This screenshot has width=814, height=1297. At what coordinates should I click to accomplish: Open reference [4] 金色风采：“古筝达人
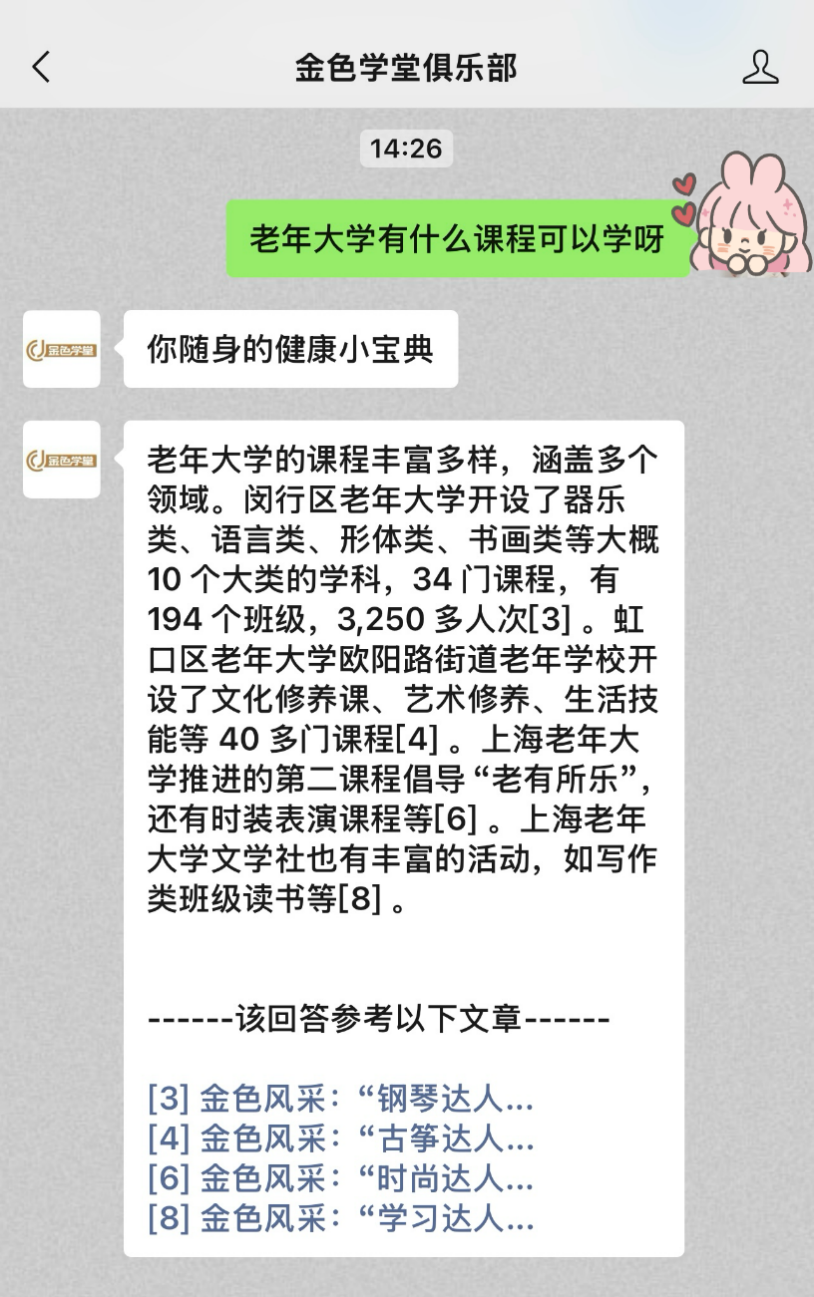tap(340, 1139)
